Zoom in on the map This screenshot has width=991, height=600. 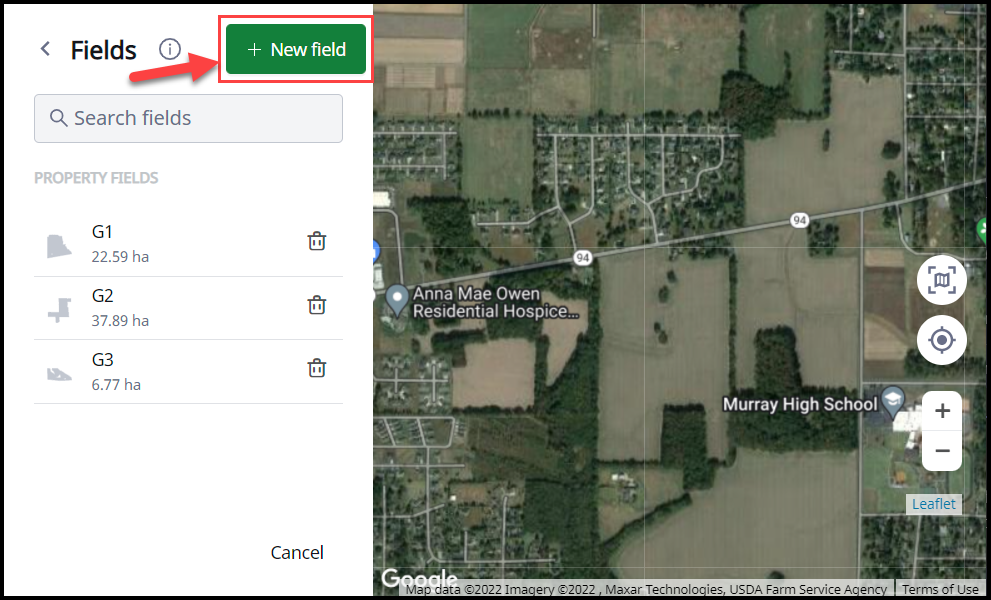point(941,411)
